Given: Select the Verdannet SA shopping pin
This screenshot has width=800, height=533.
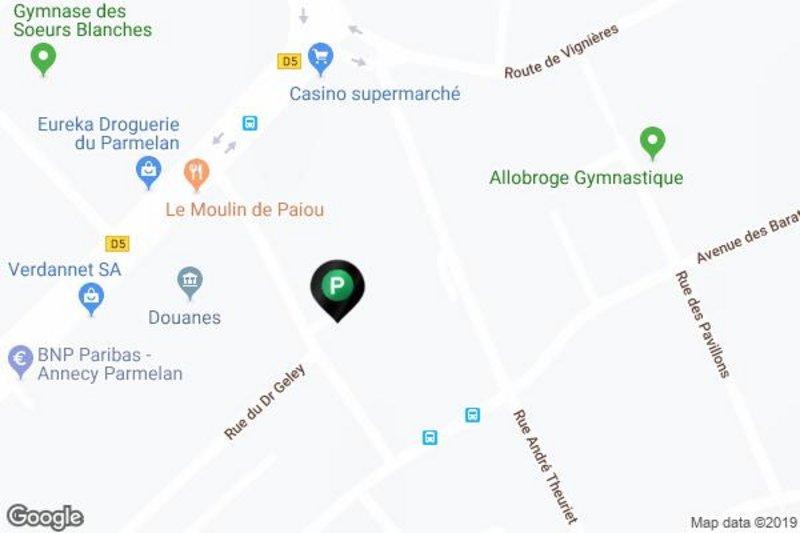Looking at the screenshot, I should pyautogui.click(x=91, y=296).
